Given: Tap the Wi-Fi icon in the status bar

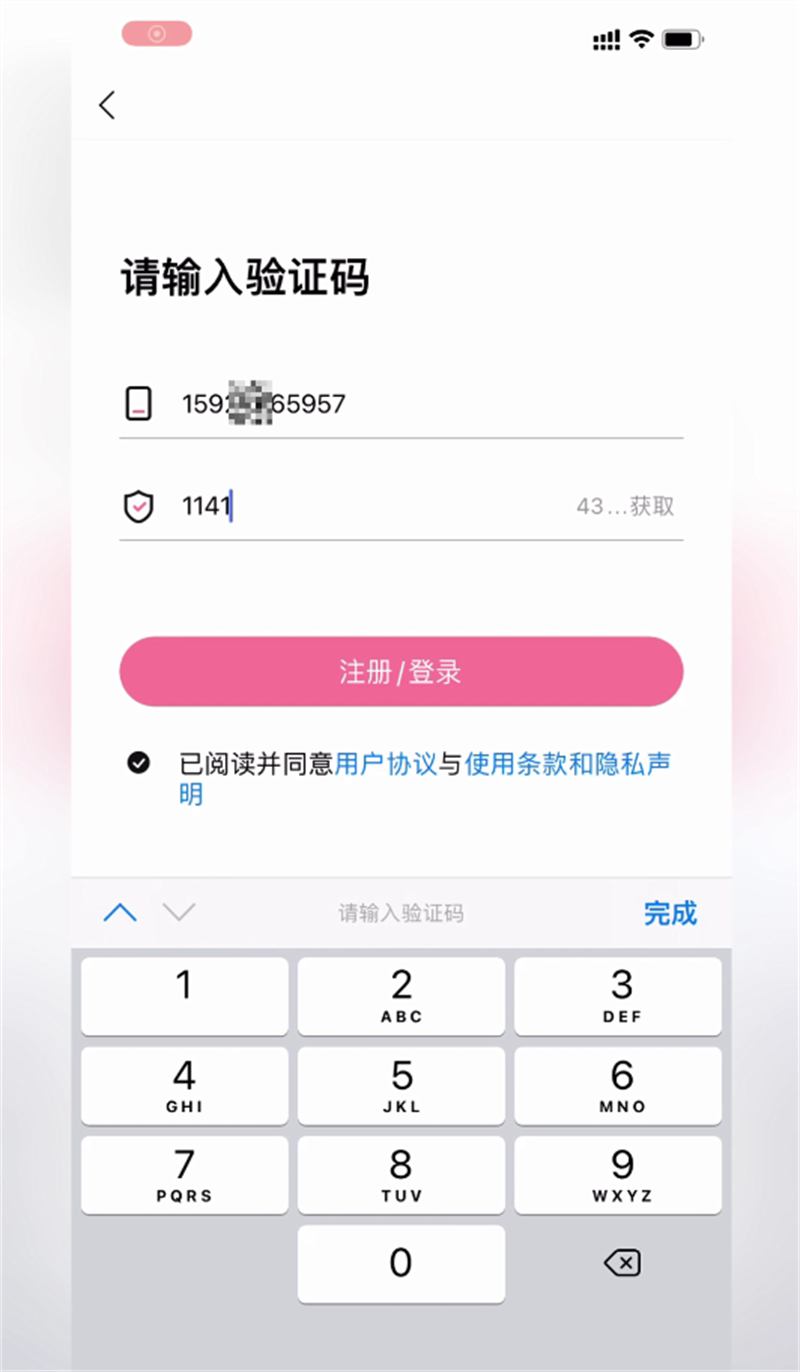Looking at the screenshot, I should [x=642, y=38].
